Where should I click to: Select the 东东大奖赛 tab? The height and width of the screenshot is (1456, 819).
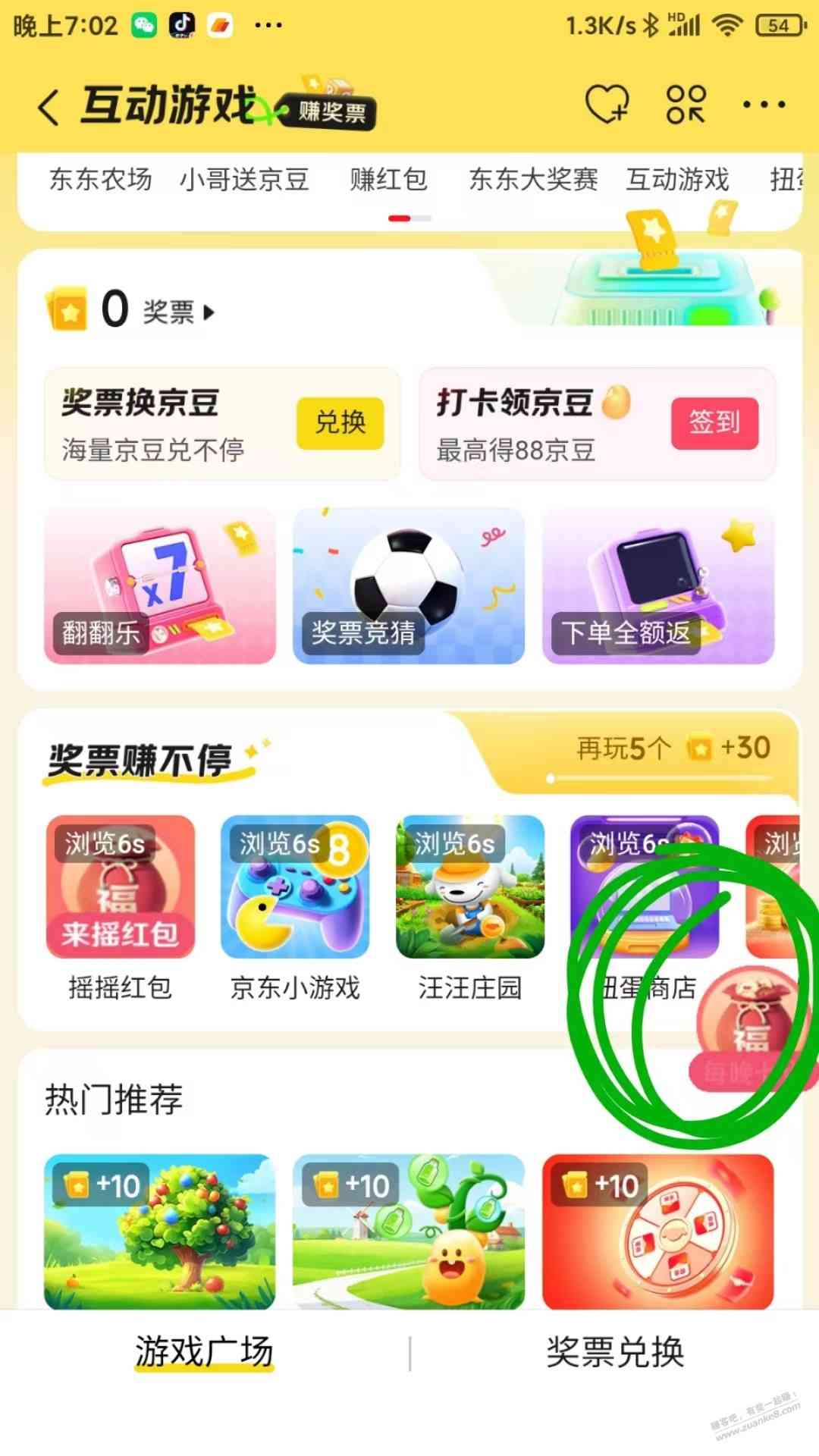(533, 180)
